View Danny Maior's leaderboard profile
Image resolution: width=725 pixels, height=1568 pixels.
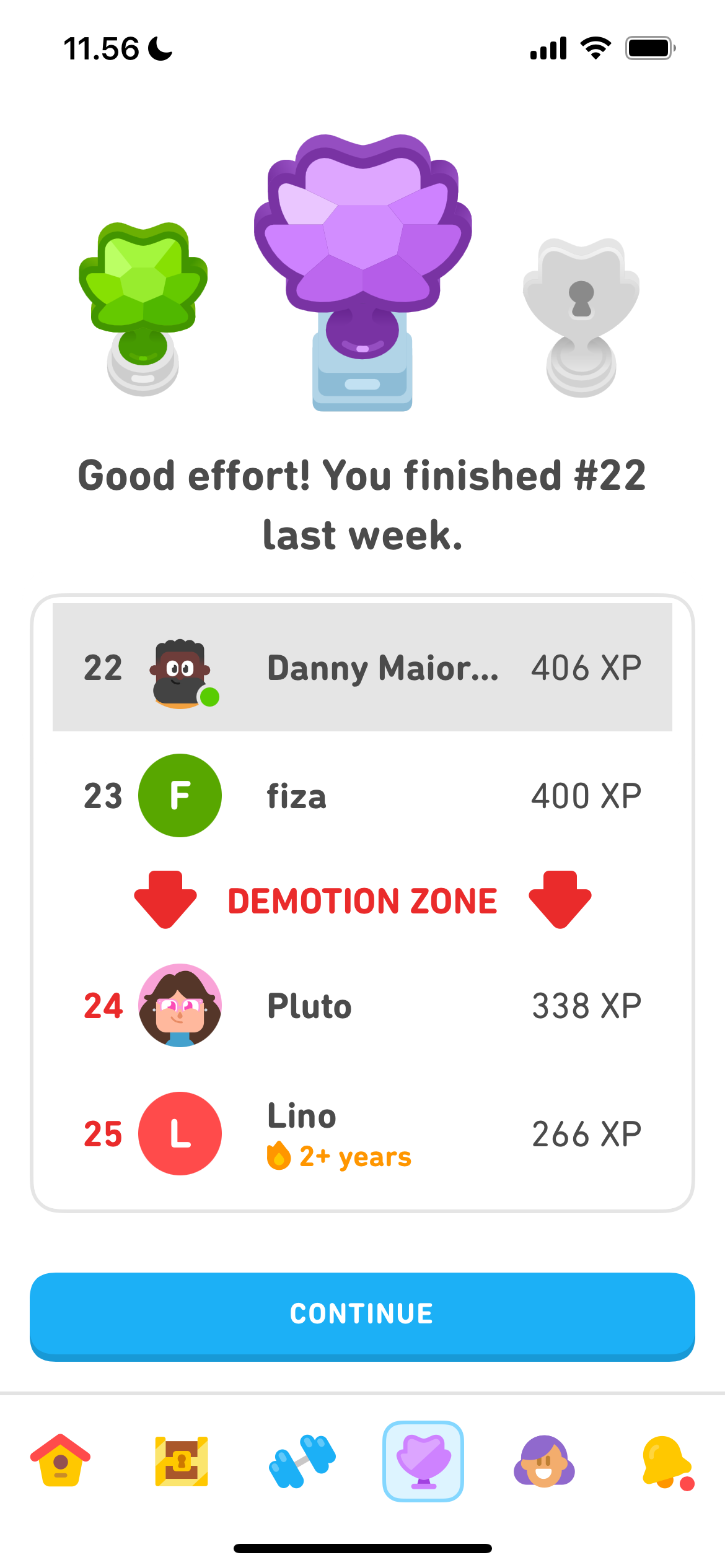[362, 668]
